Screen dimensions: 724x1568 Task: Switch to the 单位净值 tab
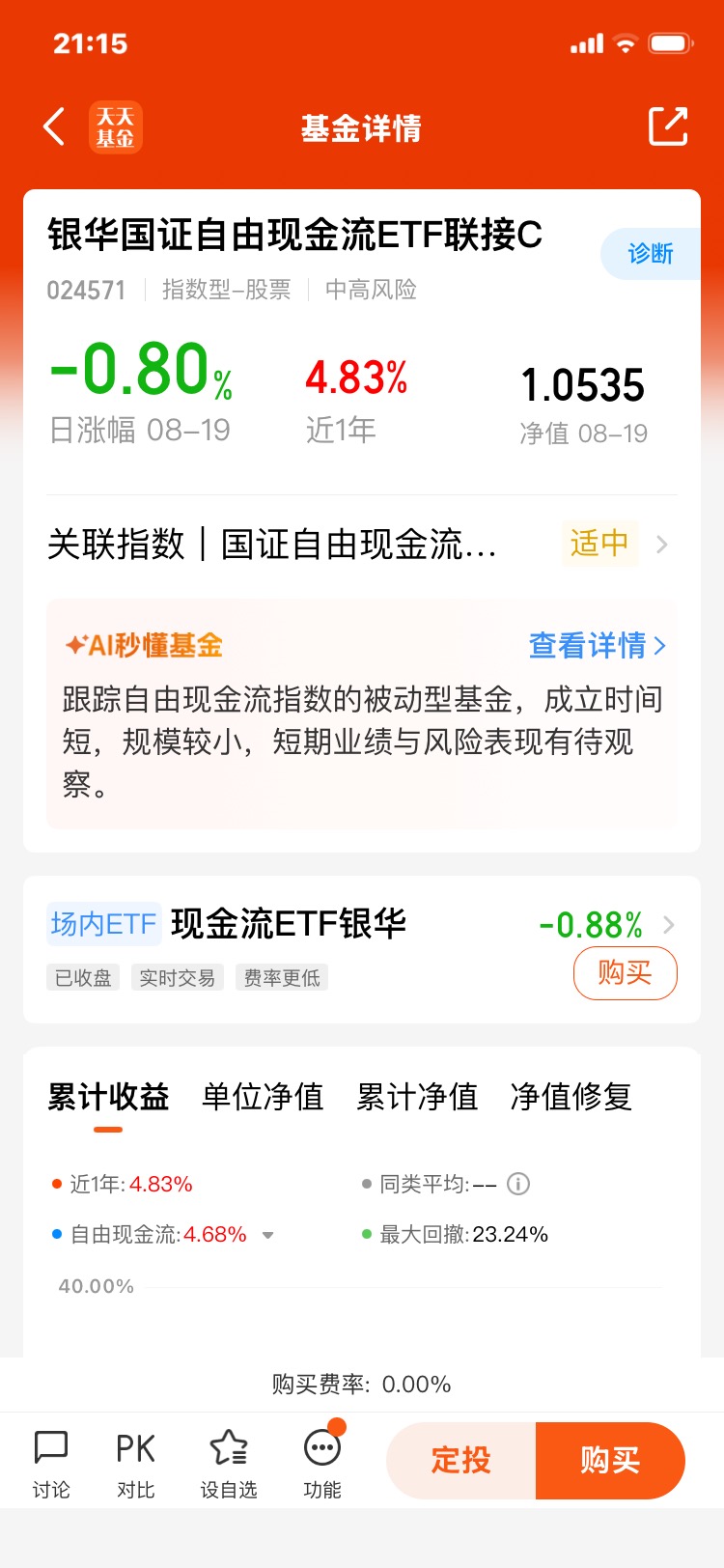(x=263, y=1097)
